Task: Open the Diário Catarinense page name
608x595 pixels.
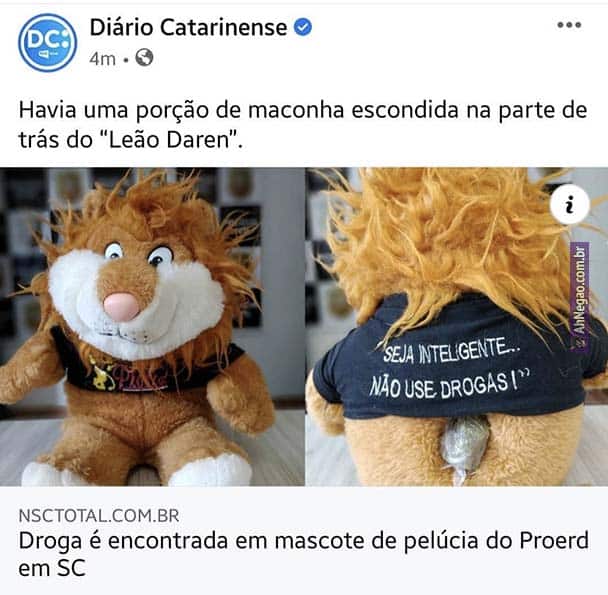Action: 188,27
